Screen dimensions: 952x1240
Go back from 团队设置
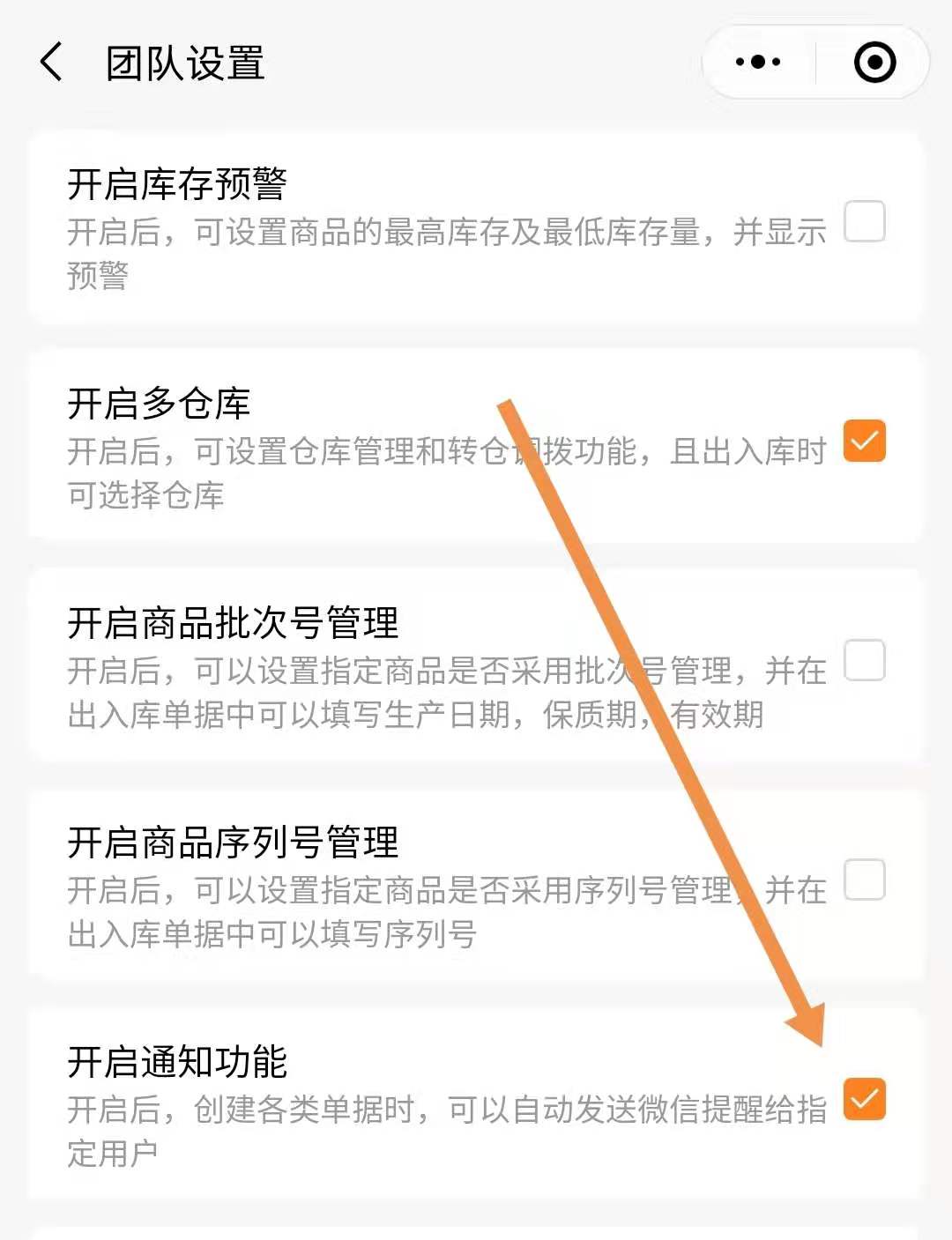[x=51, y=63]
